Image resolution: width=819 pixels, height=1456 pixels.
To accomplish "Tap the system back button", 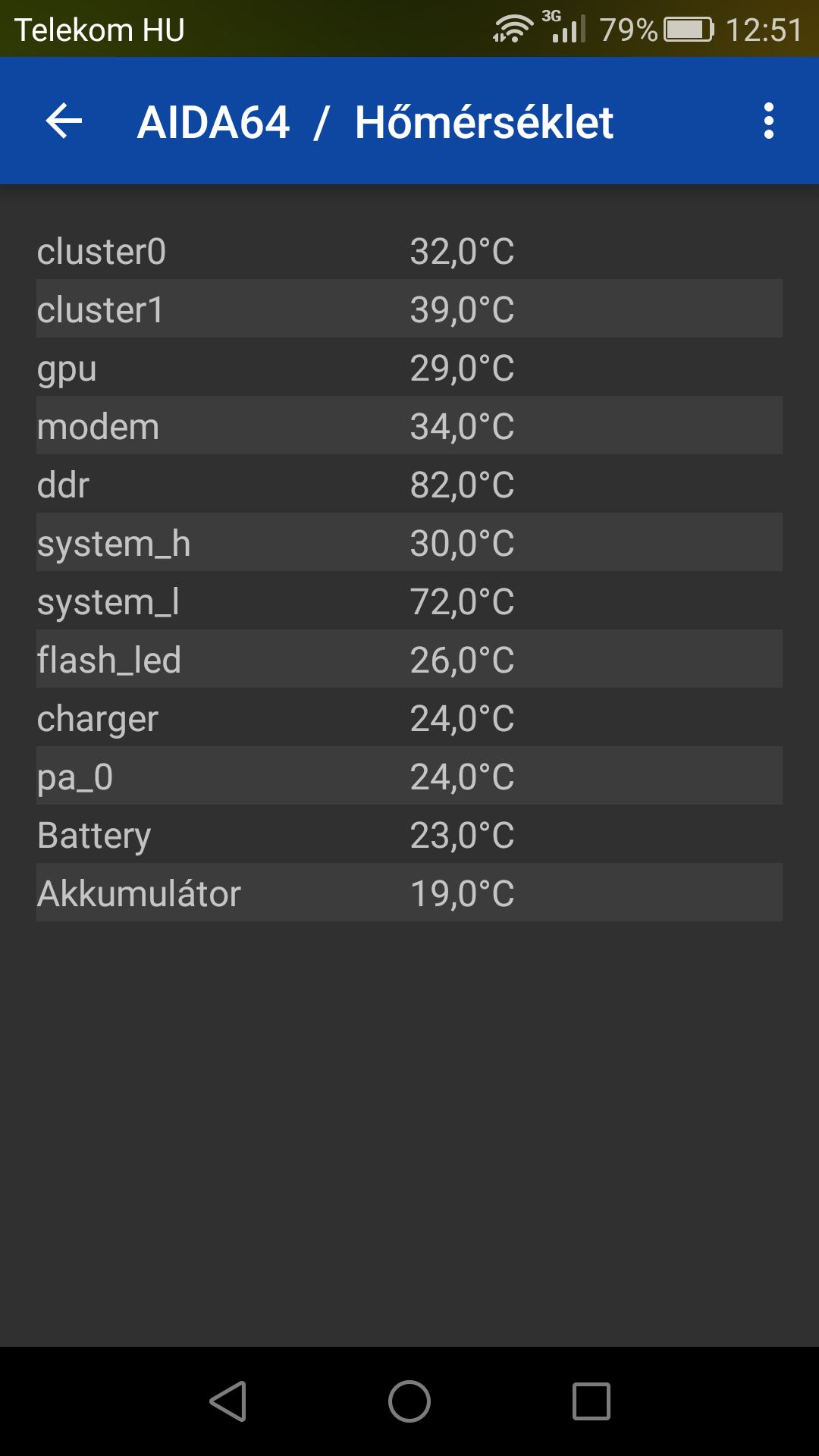I will pyautogui.click(x=227, y=1401).
